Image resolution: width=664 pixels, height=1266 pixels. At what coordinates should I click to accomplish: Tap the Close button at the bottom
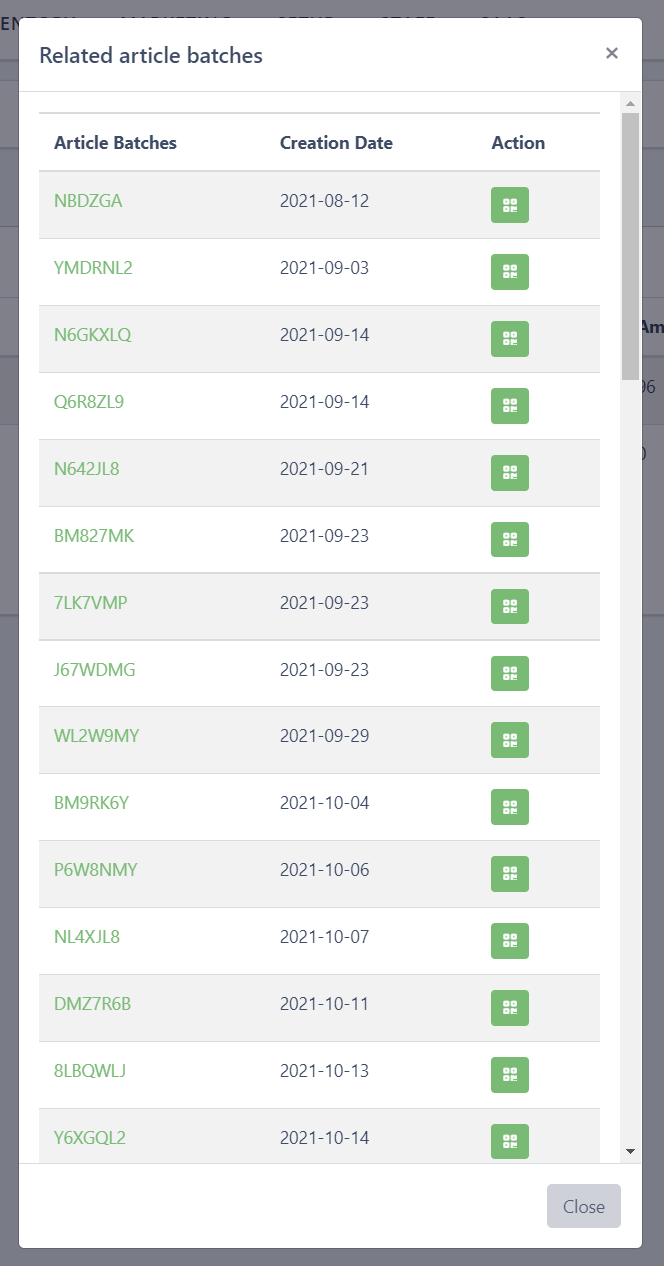point(583,1206)
